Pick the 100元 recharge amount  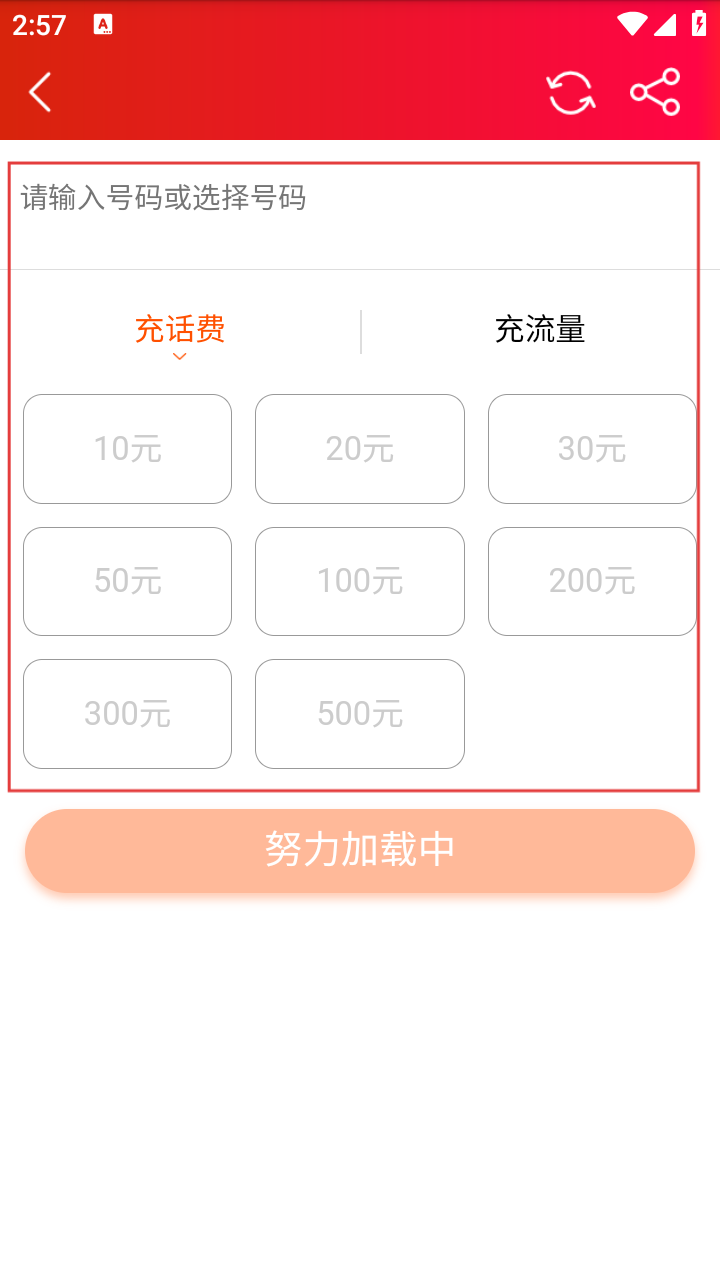click(x=360, y=581)
